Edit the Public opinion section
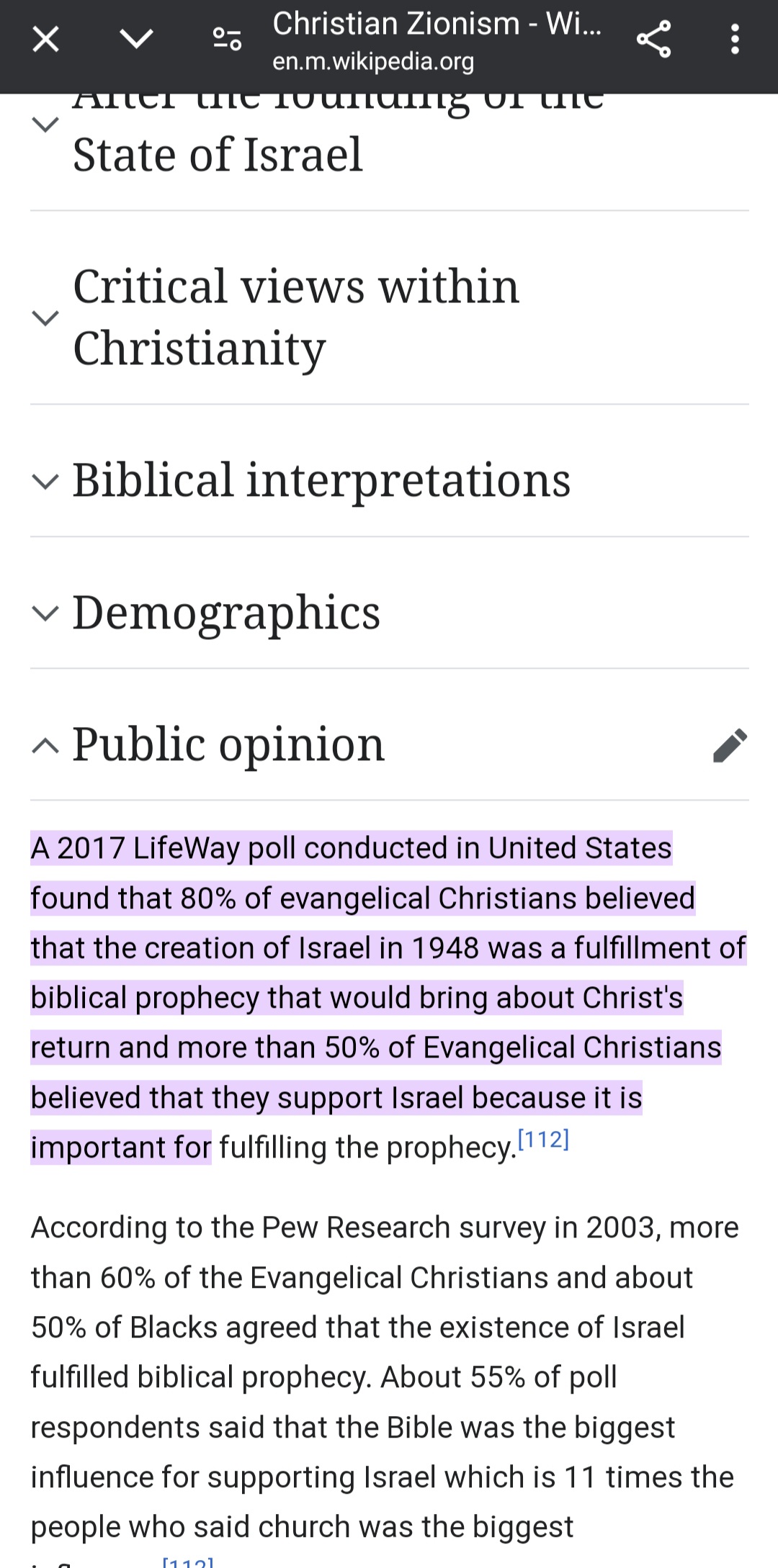 coord(730,745)
